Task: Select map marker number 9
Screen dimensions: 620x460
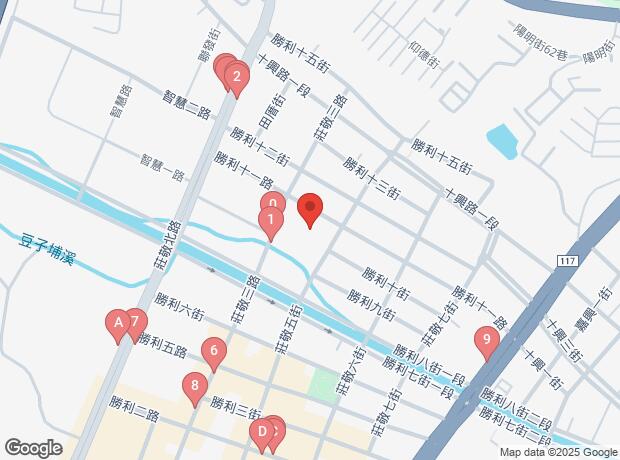Action: (x=487, y=340)
